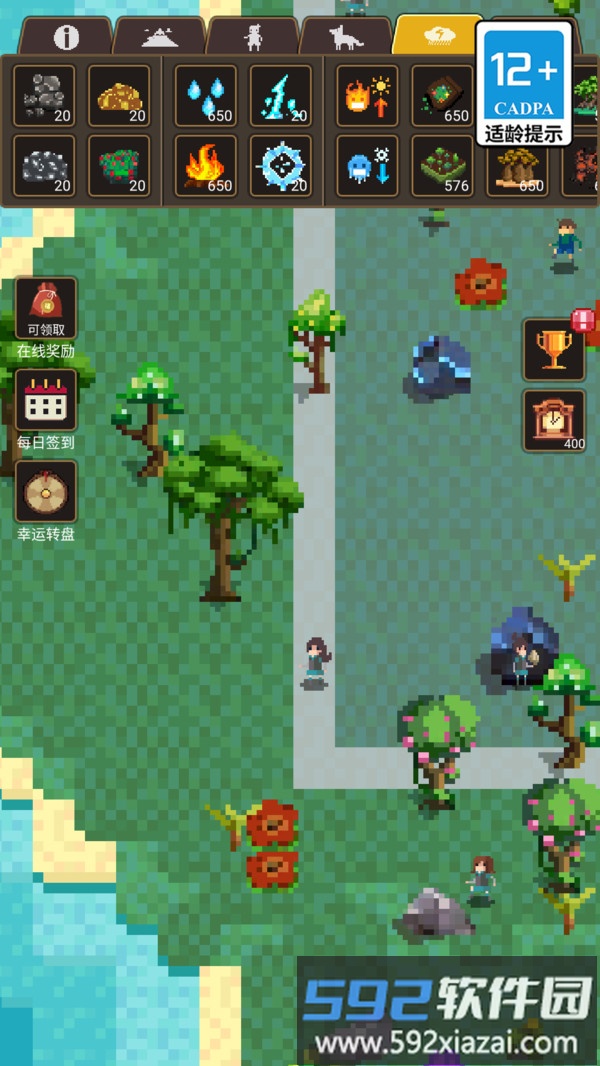Open the trophy achievements button
This screenshot has height=1066, width=600.
tap(554, 350)
